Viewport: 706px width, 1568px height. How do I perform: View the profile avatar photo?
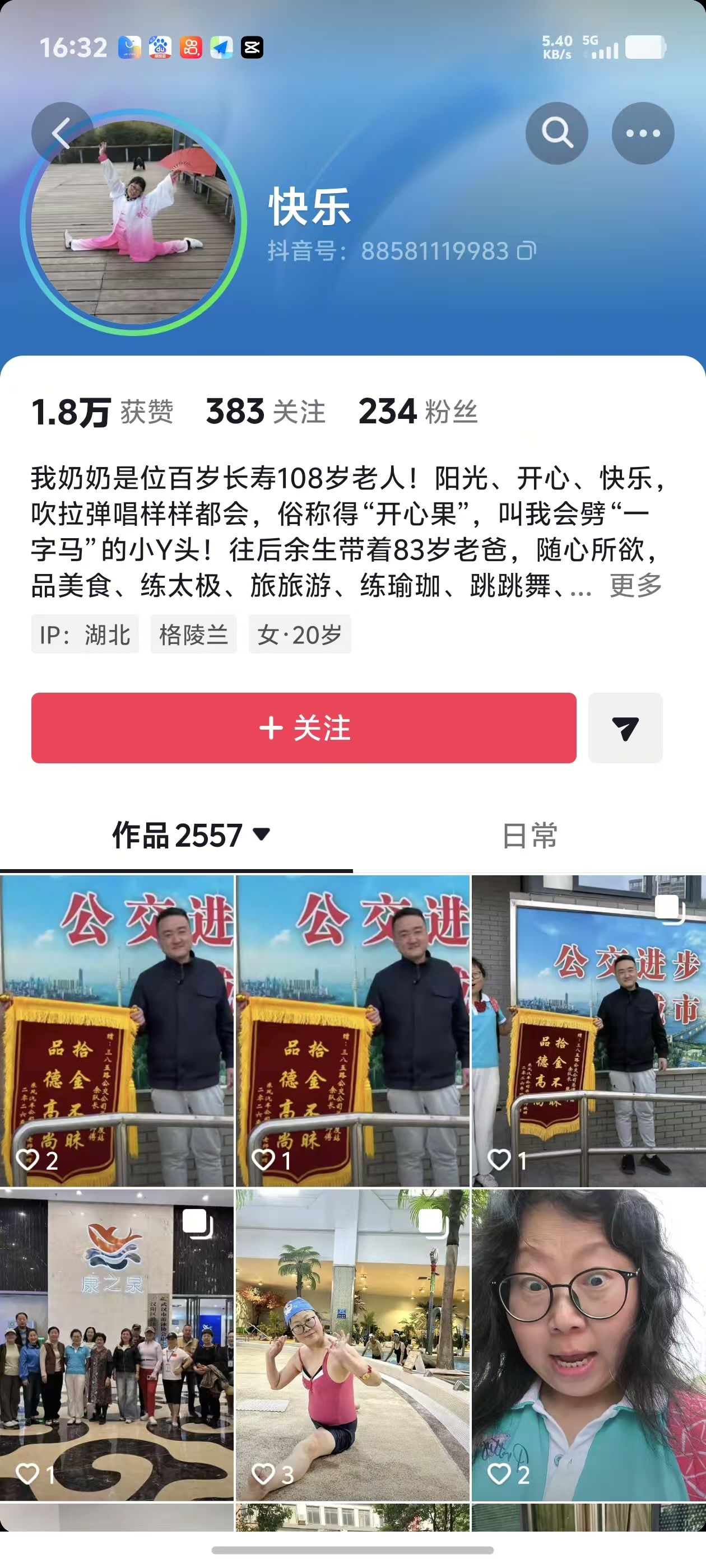[x=133, y=223]
